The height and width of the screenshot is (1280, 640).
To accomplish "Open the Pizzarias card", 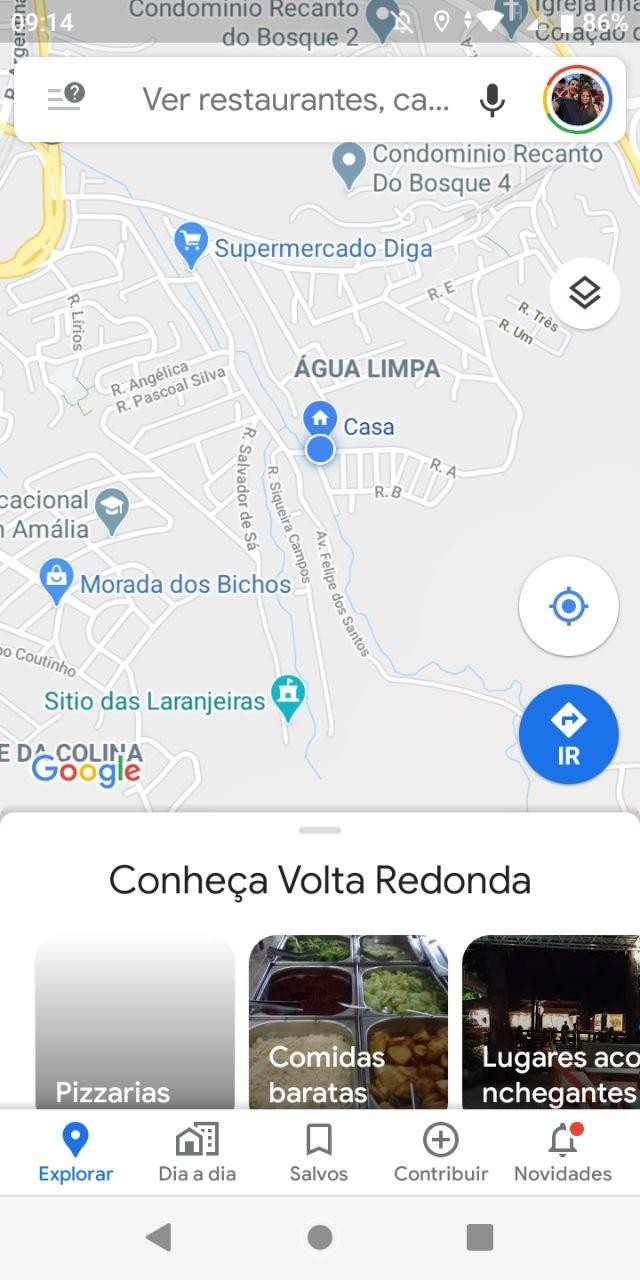I will tap(135, 1022).
